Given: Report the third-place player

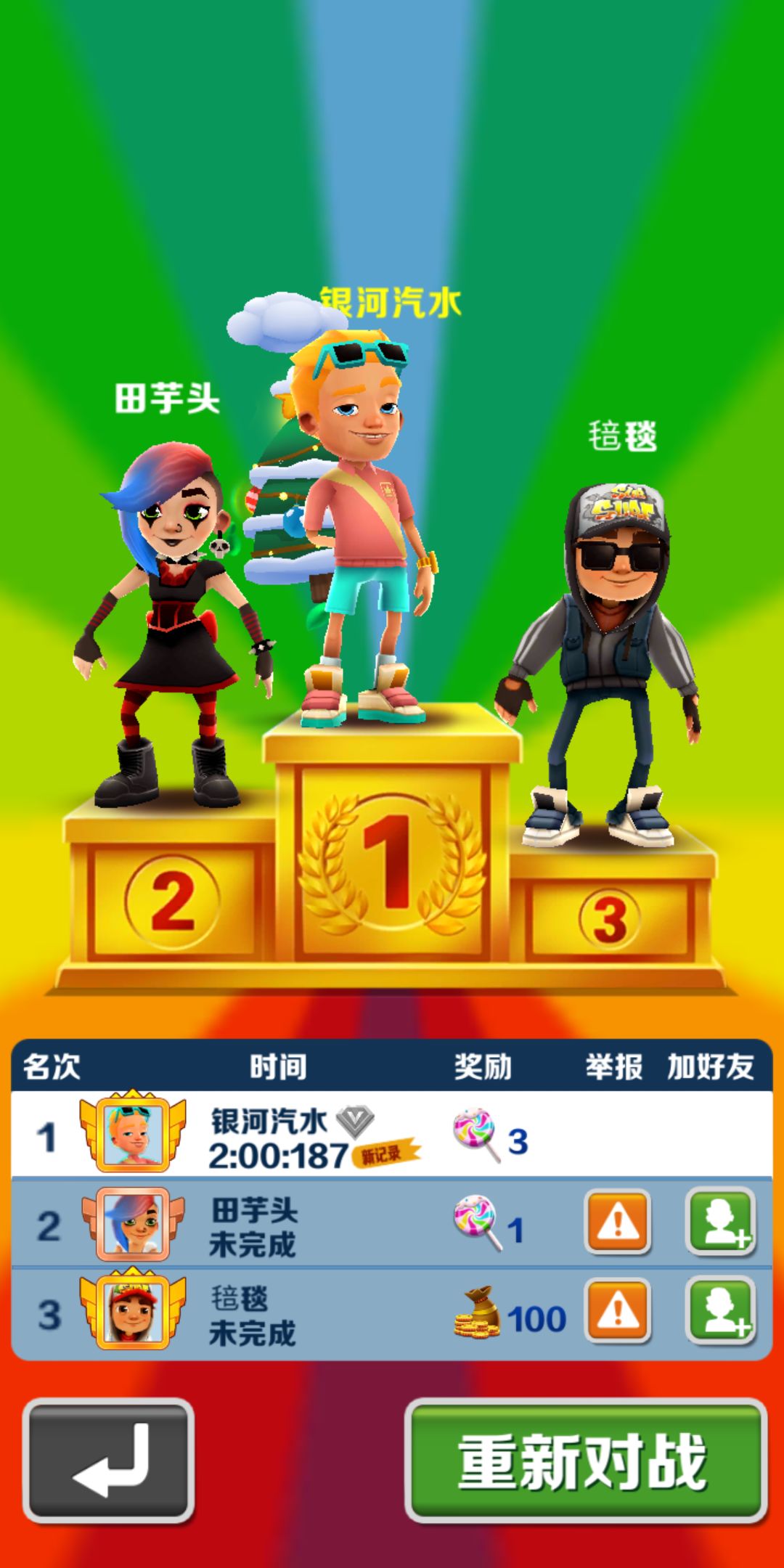Looking at the screenshot, I should (618, 1311).
